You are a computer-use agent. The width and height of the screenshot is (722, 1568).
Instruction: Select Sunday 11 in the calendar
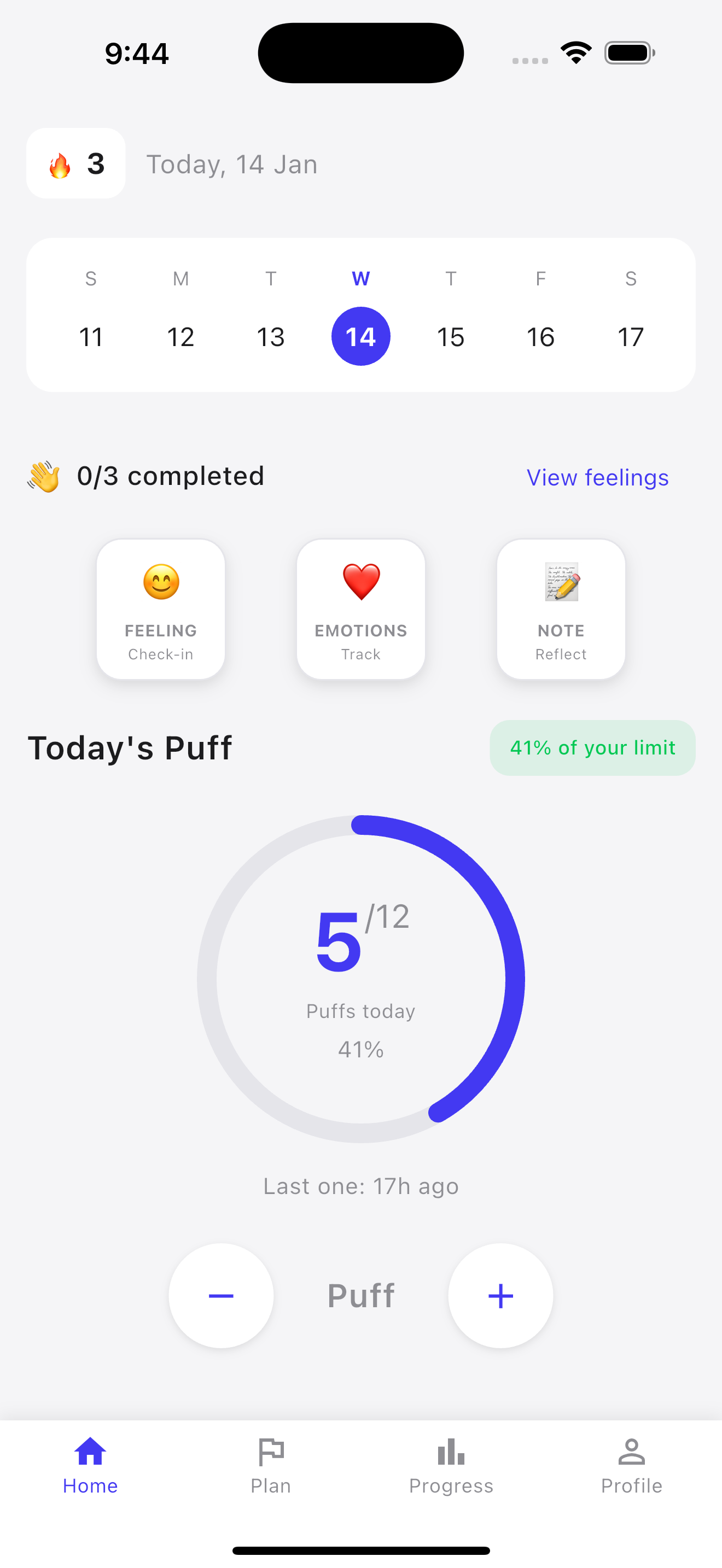(91, 335)
